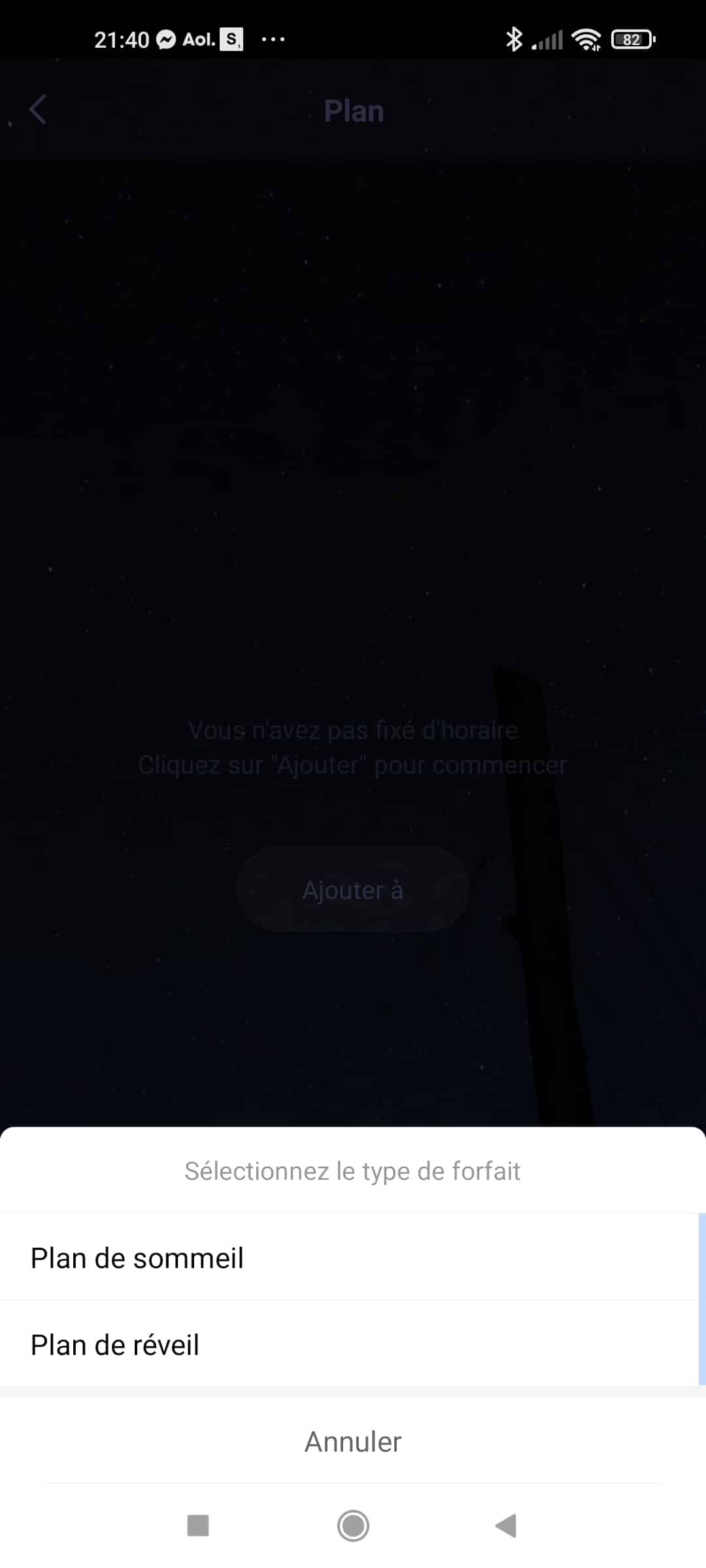Dismiss the sheet with Annuler
This screenshot has width=706, height=1568.
coord(353,1441)
